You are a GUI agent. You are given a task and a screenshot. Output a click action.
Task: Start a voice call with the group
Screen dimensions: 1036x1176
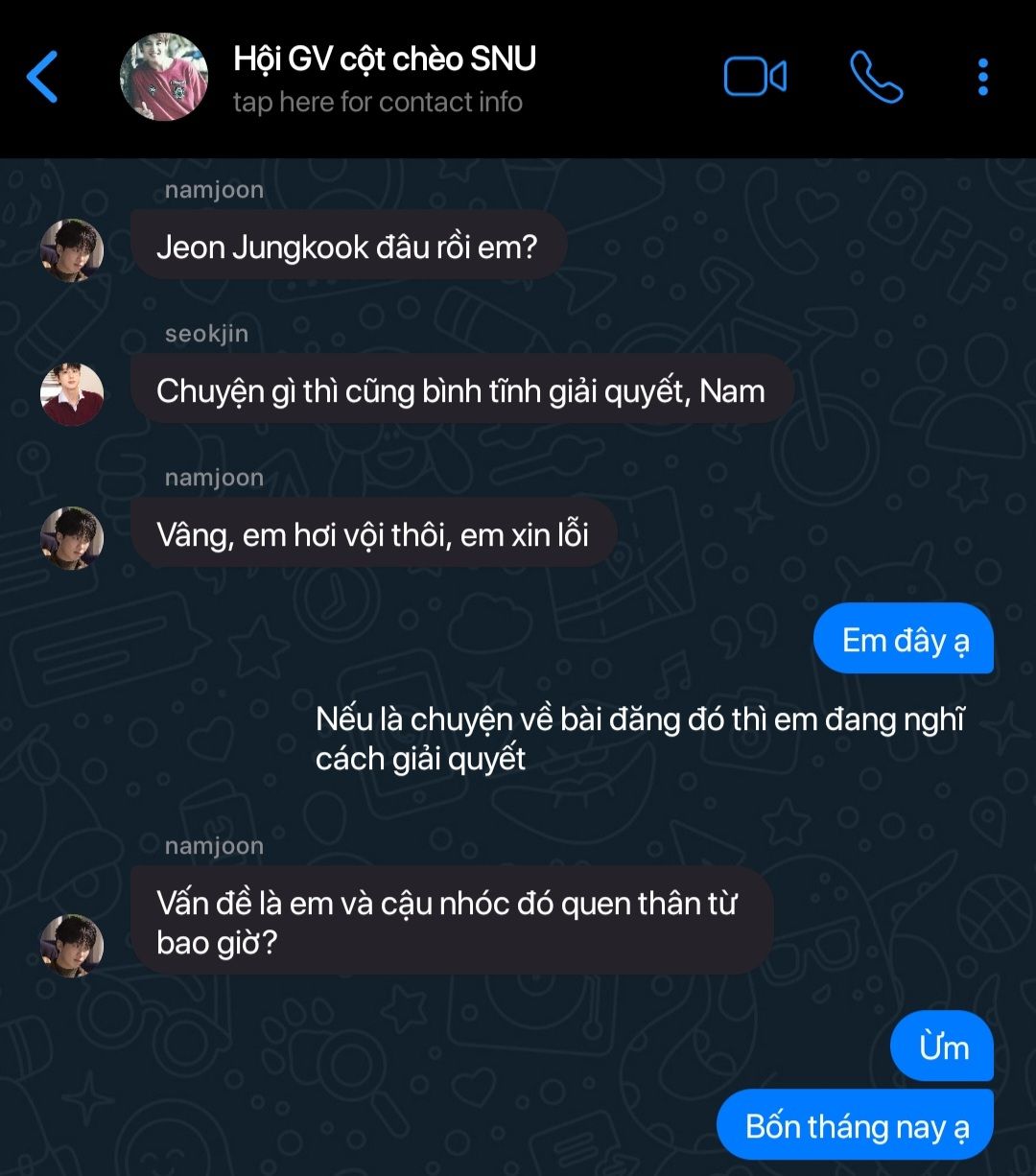[x=876, y=77]
